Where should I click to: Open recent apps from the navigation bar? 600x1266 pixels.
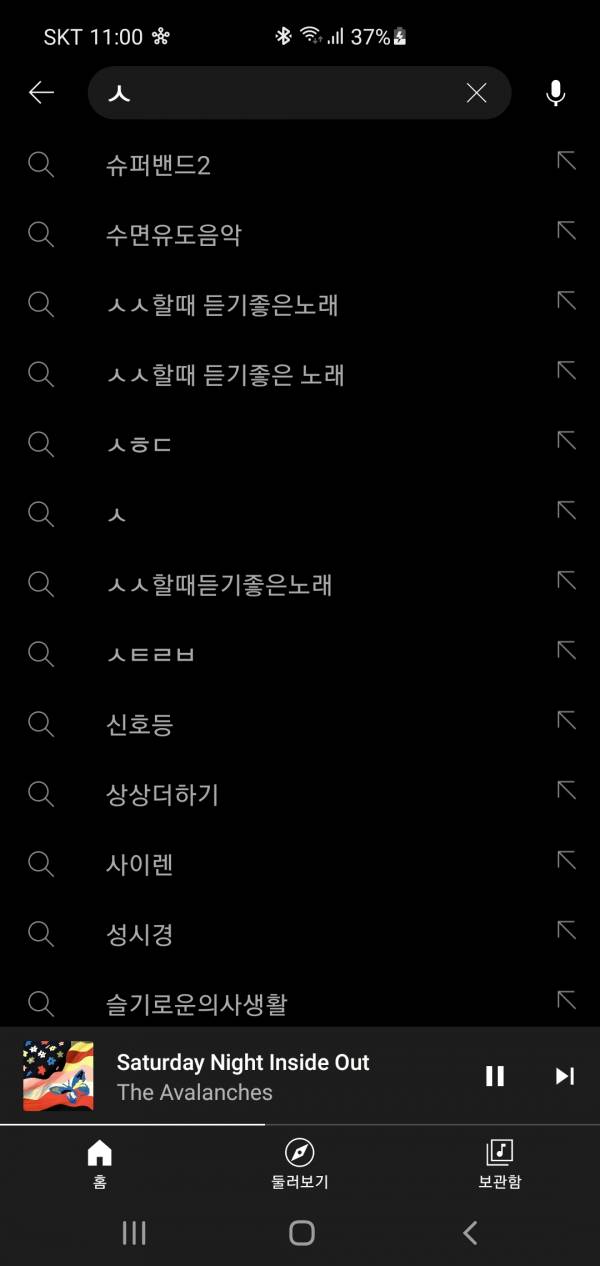pos(134,1233)
